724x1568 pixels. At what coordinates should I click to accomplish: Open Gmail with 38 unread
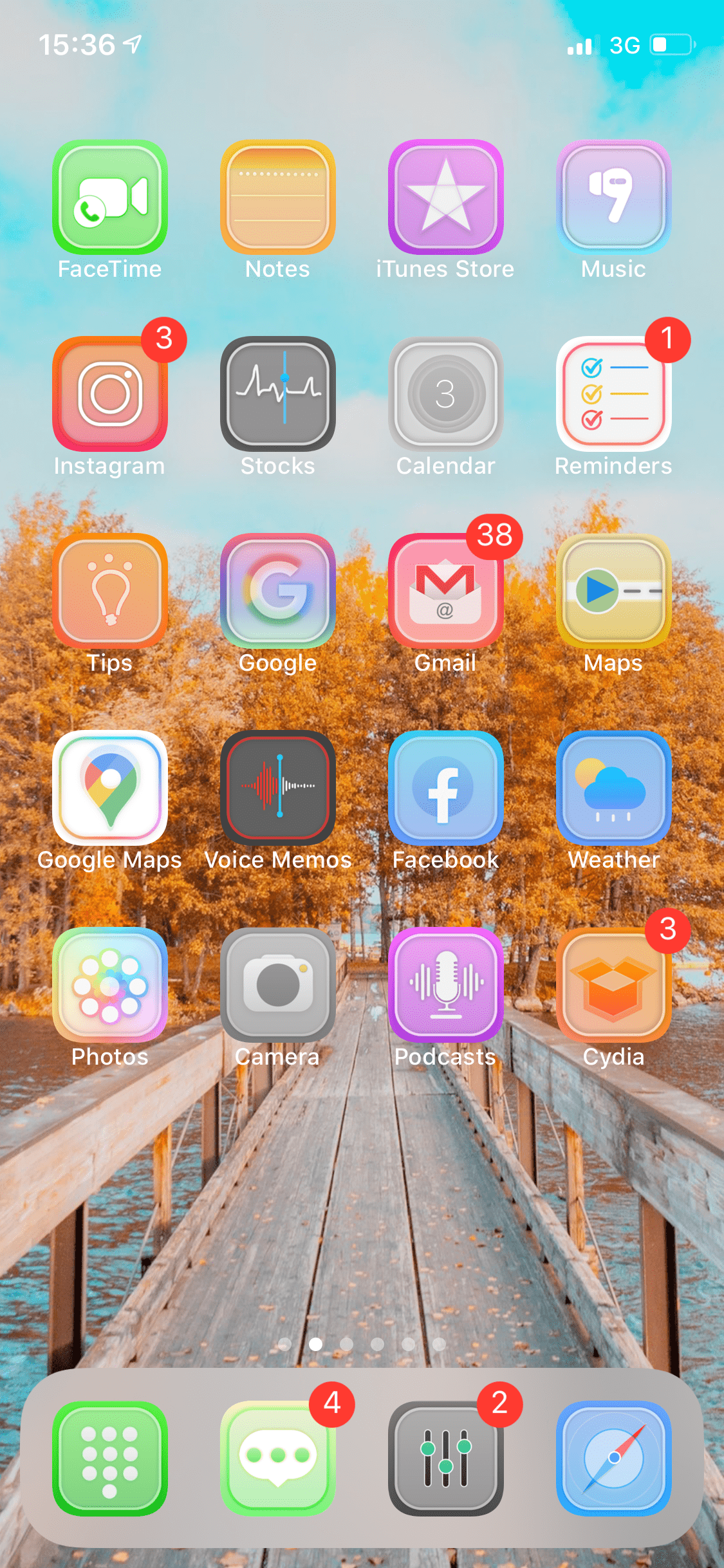(445, 591)
